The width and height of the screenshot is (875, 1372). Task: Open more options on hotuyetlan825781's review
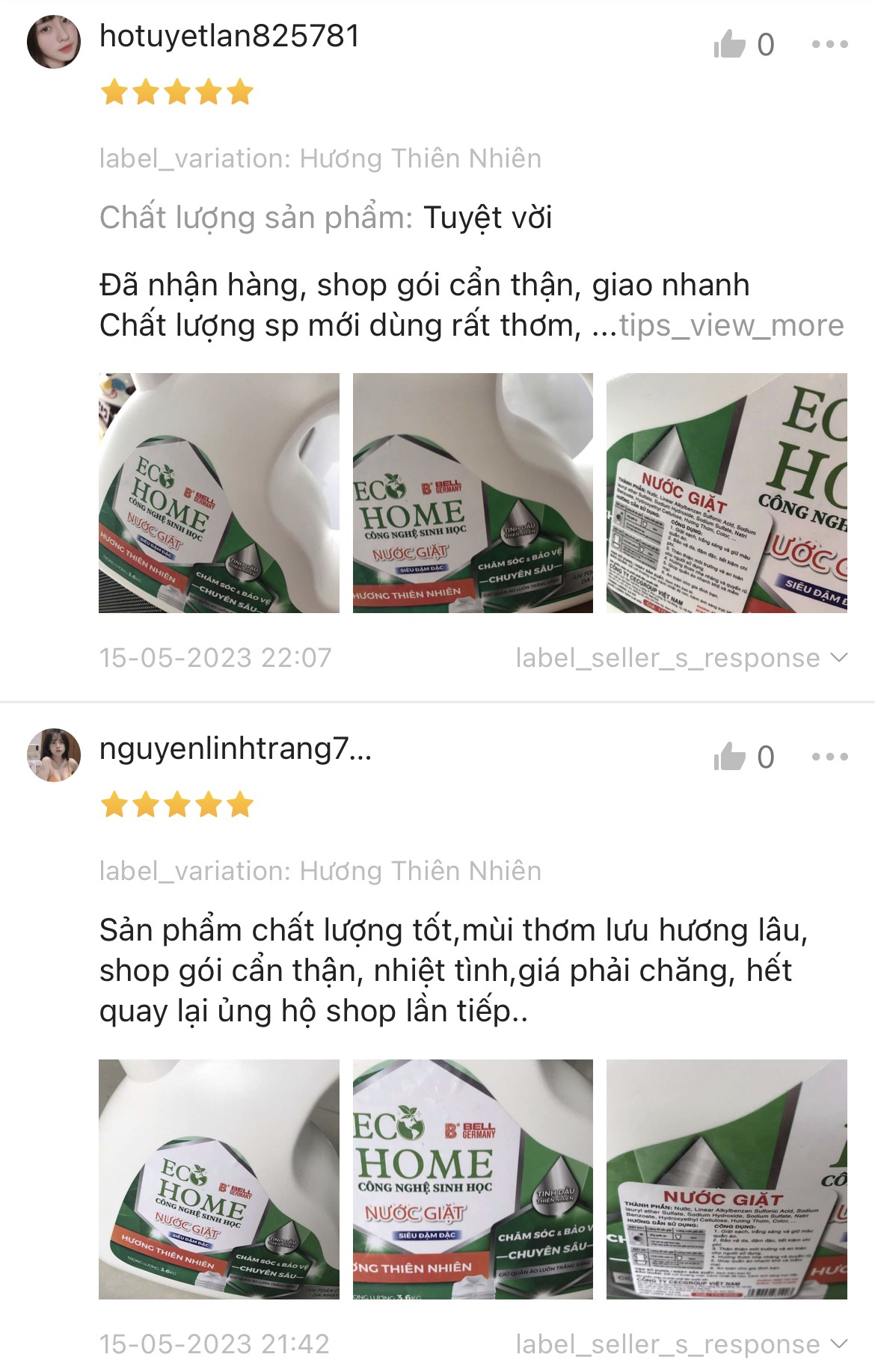pos(829,45)
